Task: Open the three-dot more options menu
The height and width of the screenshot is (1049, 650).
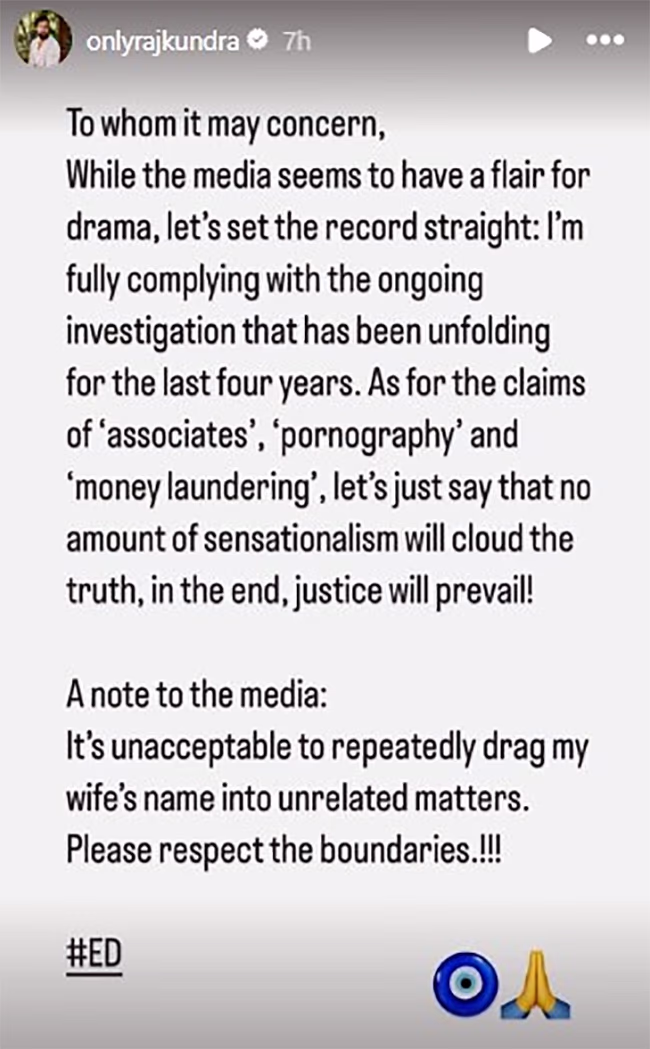Action: click(604, 41)
